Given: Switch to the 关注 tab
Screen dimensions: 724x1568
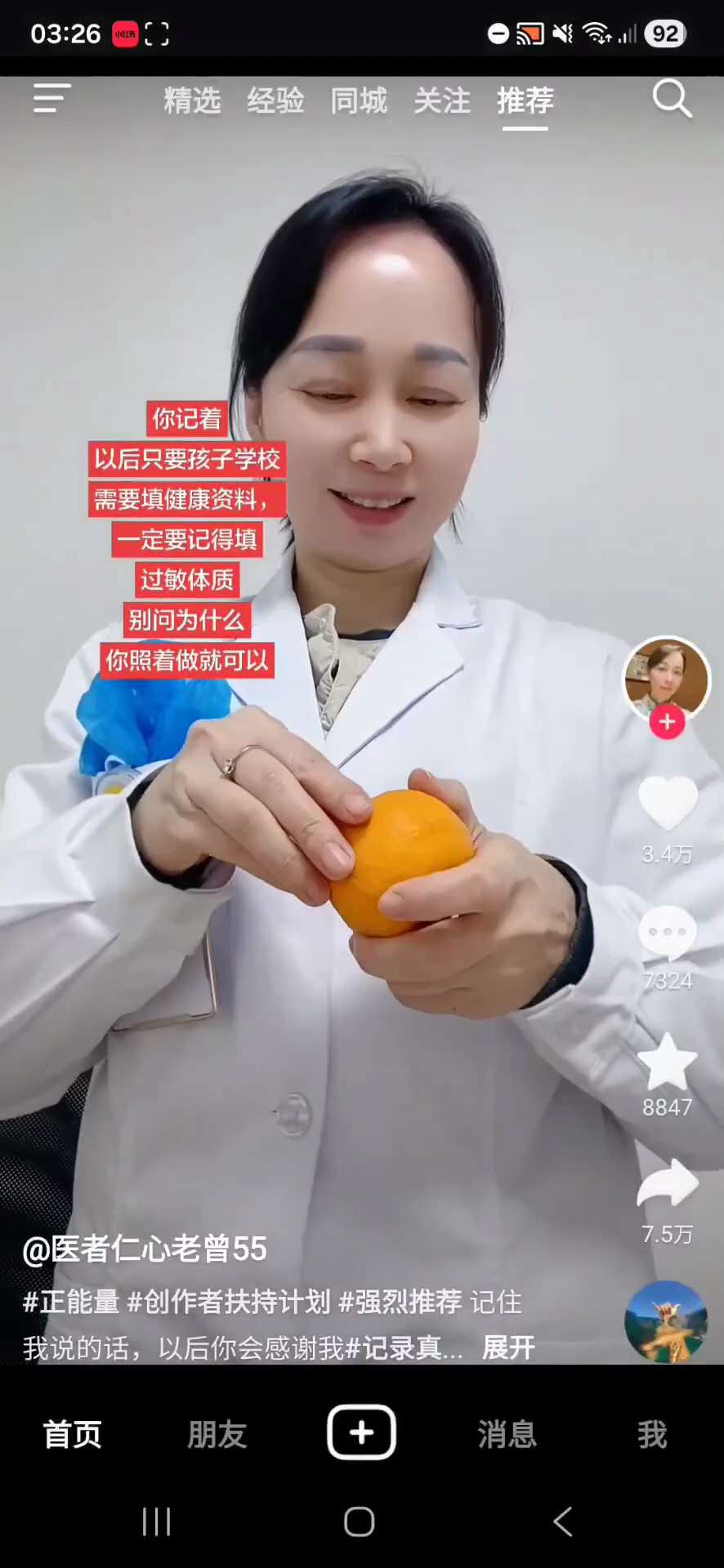Looking at the screenshot, I should point(442,100).
